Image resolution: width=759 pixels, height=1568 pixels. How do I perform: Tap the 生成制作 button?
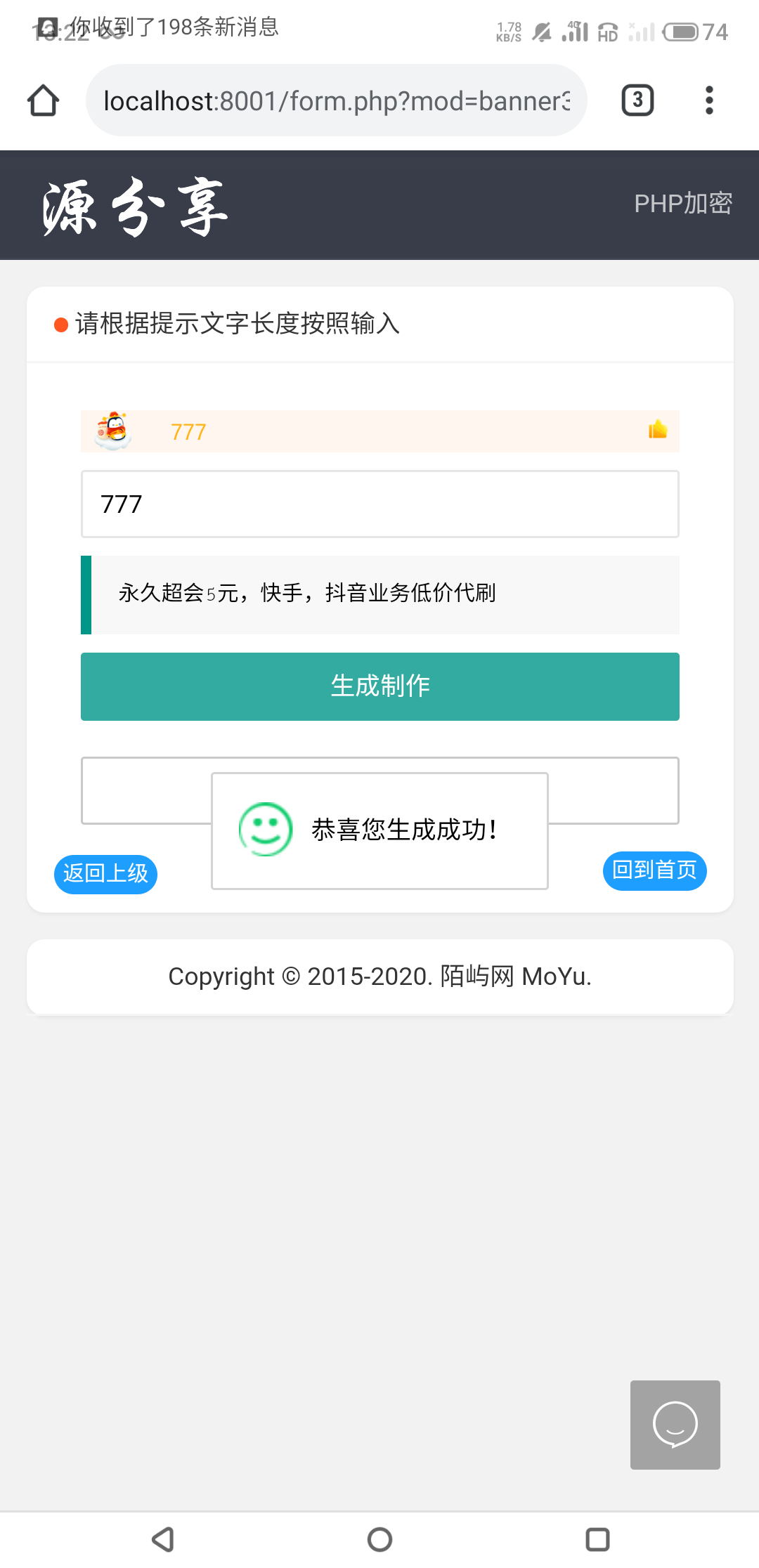[379, 686]
